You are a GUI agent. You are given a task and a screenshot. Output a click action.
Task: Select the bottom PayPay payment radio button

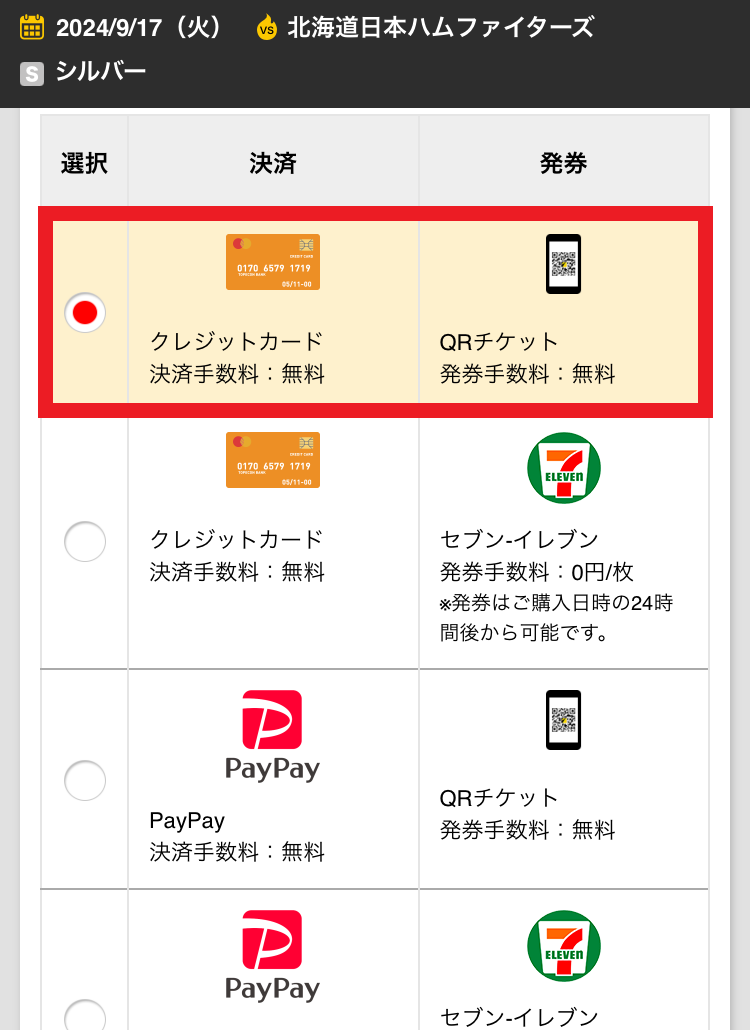coord(84,1020)
